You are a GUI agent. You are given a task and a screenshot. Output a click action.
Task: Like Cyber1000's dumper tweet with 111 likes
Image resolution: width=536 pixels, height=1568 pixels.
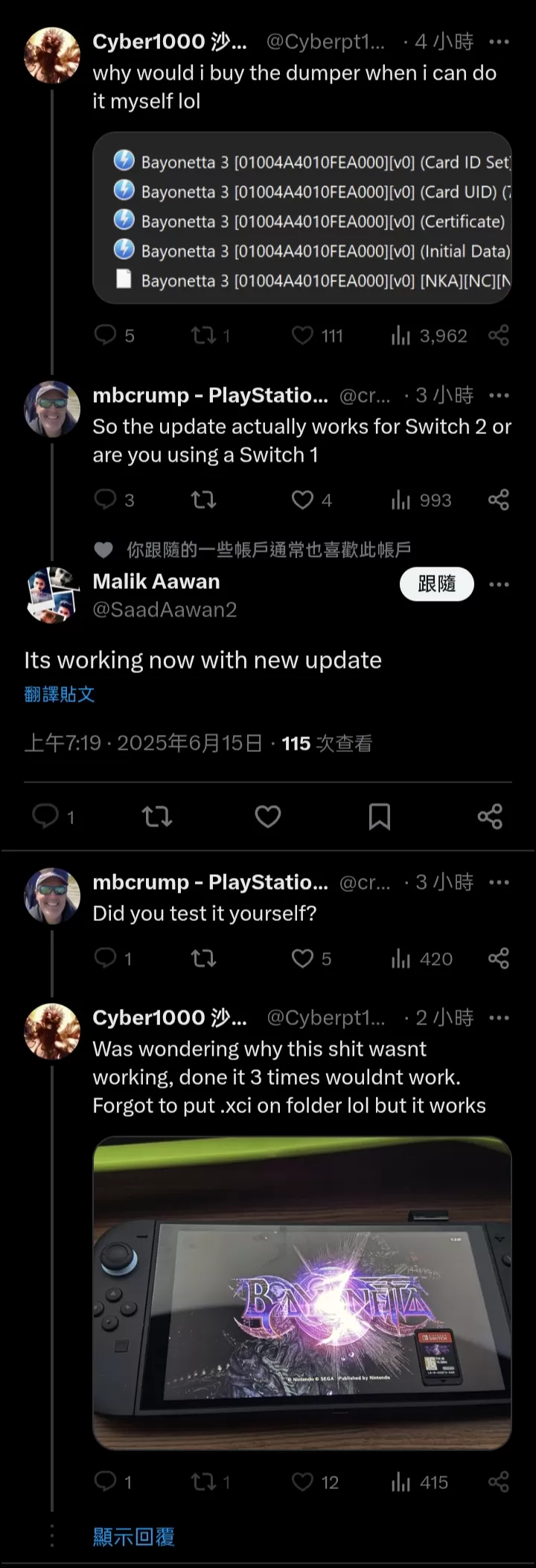pyautogui.click(x=302, y=336)
